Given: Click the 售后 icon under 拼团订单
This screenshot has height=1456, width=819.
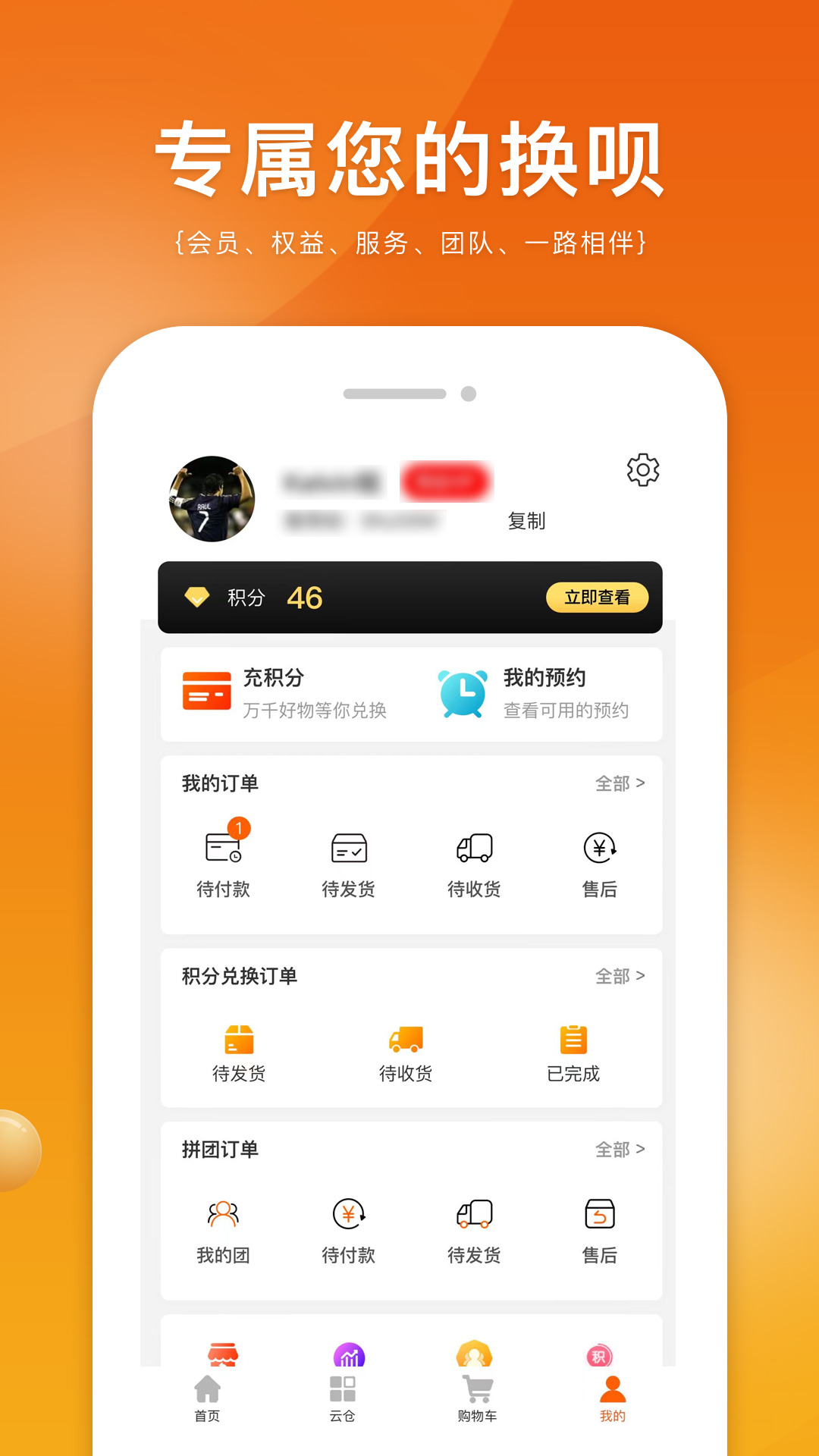Looking at the screenshot, I should click(599, 1211).
